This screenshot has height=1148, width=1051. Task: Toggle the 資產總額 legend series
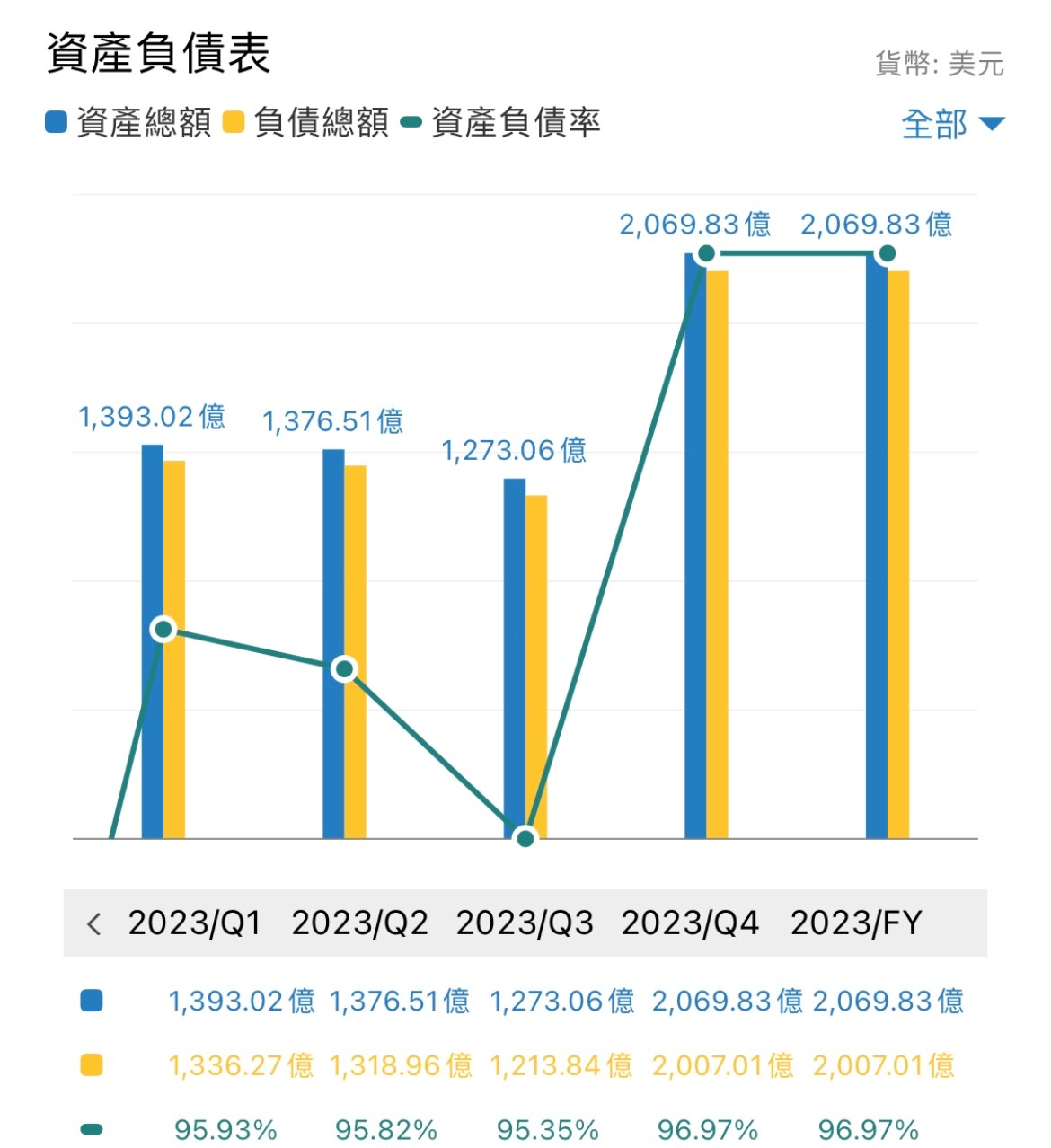point(129,122)
